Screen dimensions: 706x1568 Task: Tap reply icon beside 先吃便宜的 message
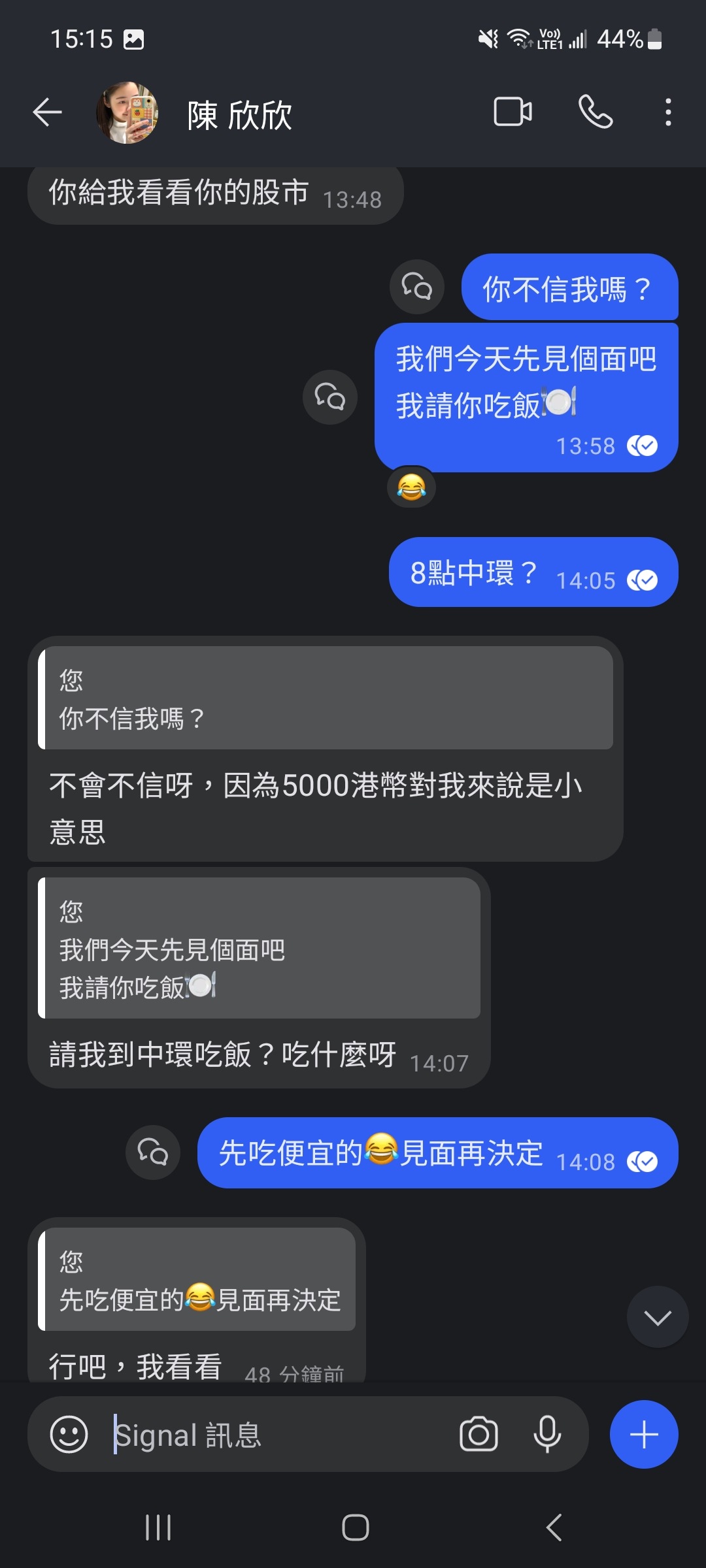pos(153,1152)
